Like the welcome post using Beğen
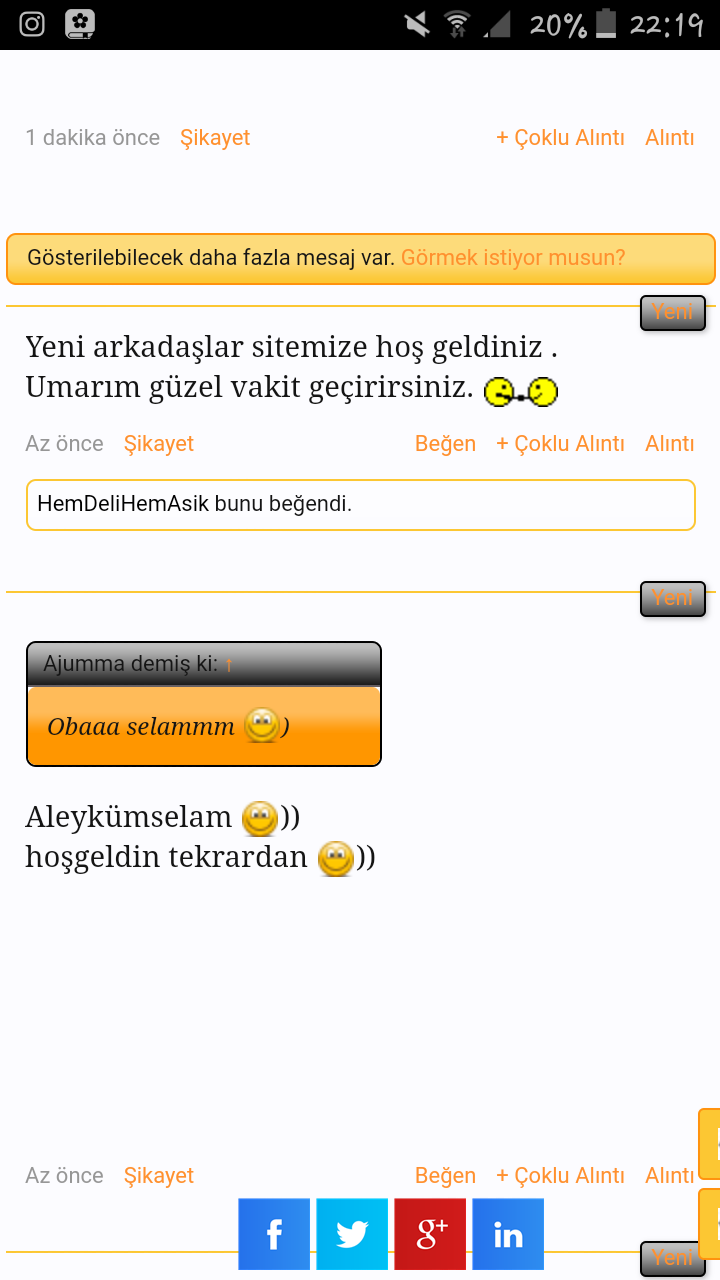The height and width of the screenshot is (1280, 720). point(445,443)
